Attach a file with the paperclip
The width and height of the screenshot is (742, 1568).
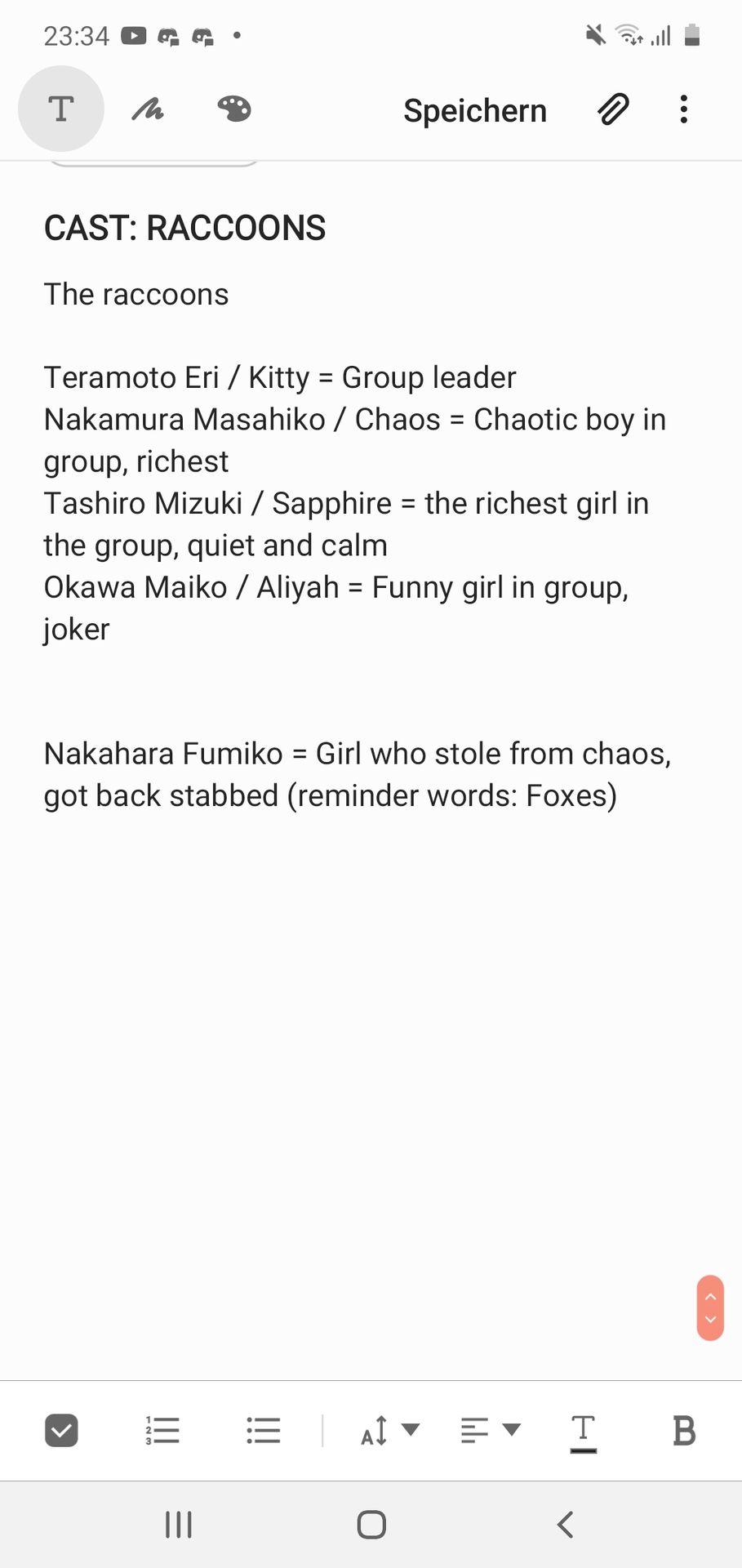pos(613,109)
